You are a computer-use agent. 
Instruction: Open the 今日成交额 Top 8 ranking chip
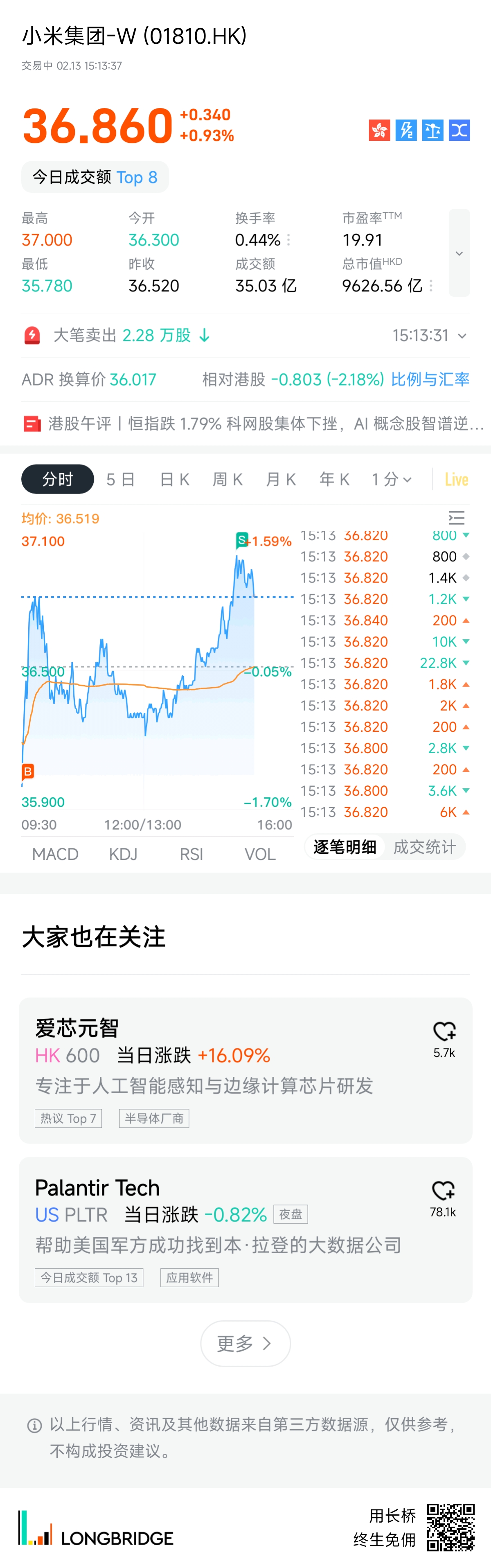[x=95, y=177]
